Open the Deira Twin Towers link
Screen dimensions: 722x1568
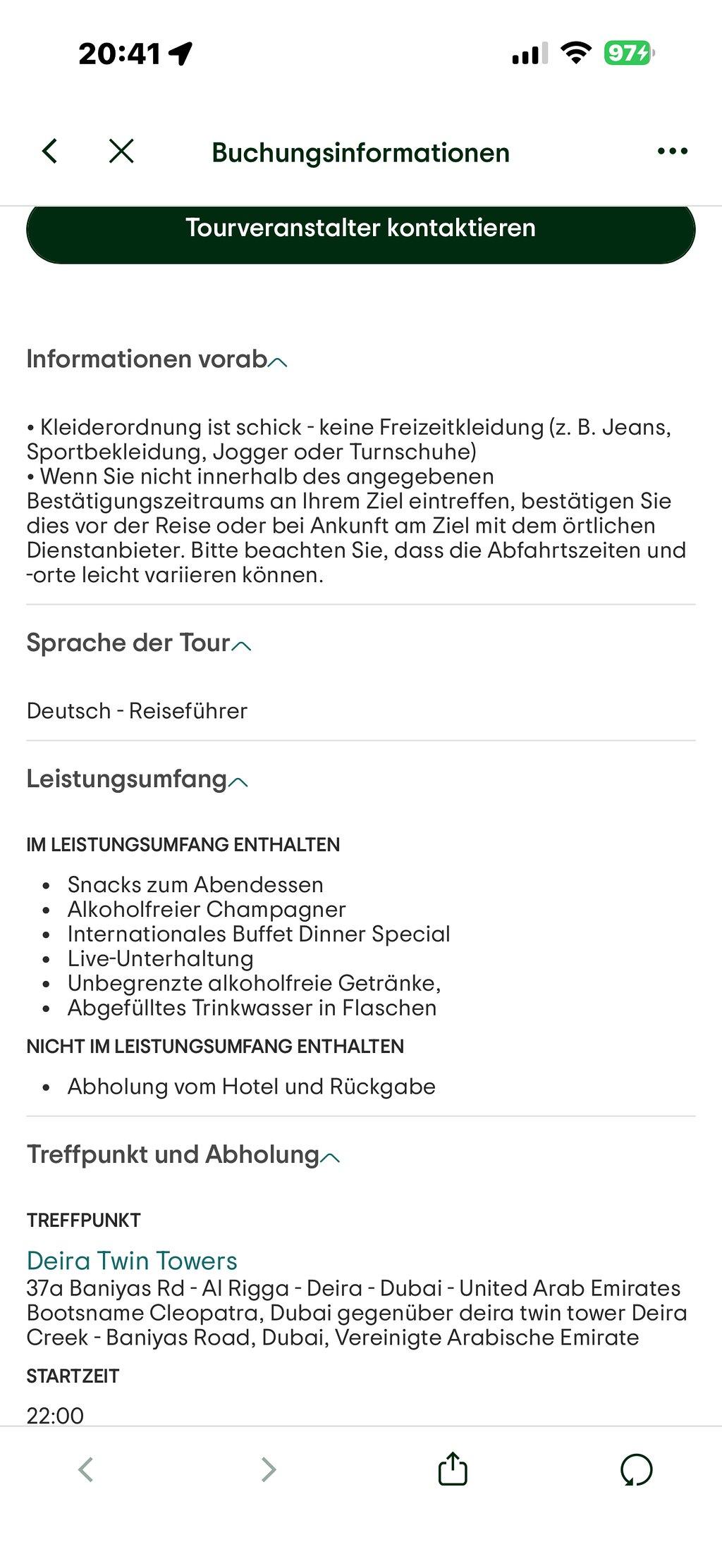point(132,1261)
